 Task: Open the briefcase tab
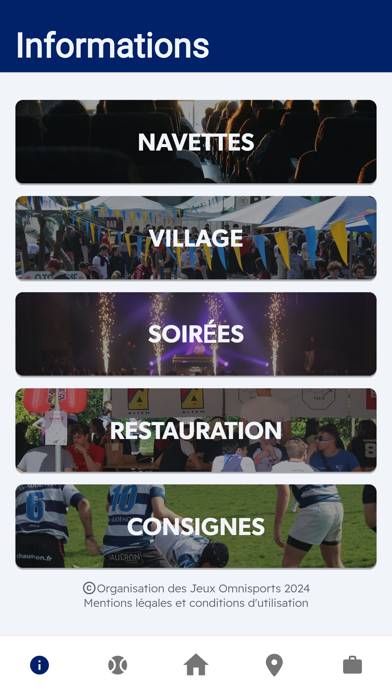click(x=352, y=665)
